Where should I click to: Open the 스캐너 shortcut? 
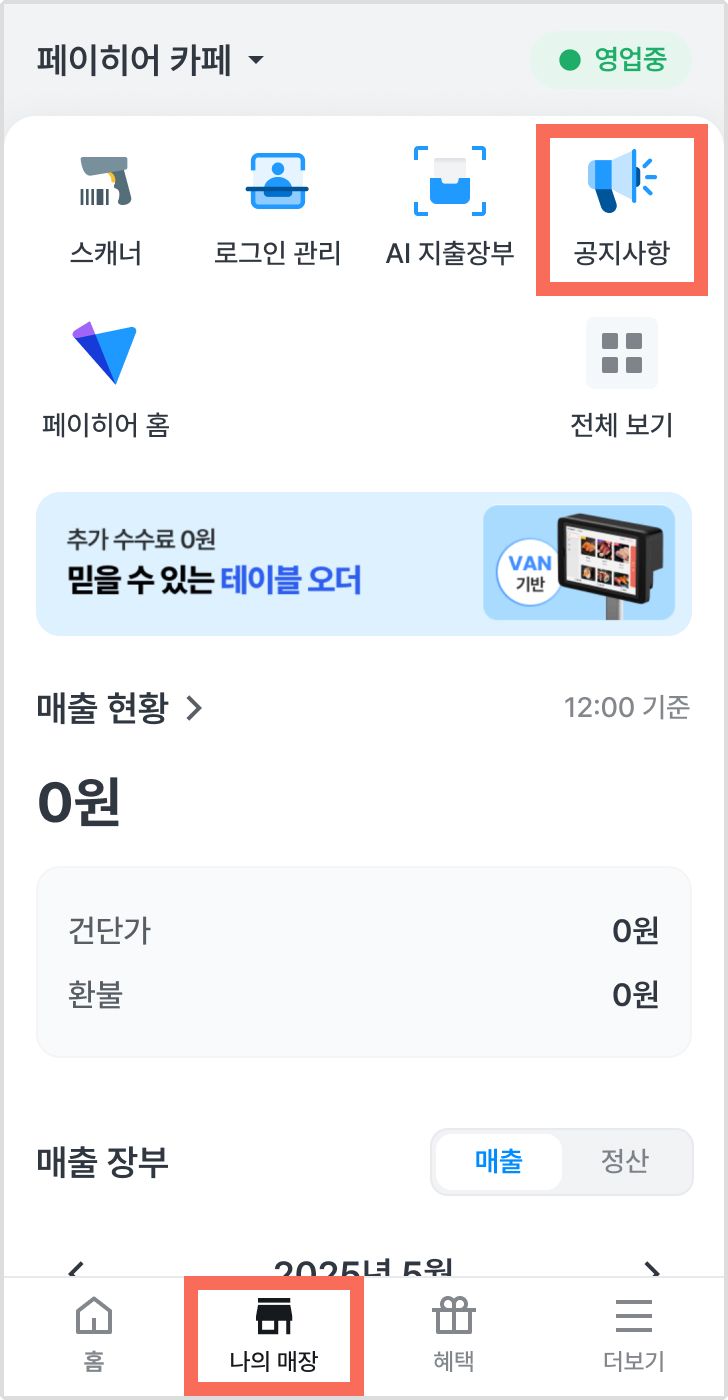[106, 207]
